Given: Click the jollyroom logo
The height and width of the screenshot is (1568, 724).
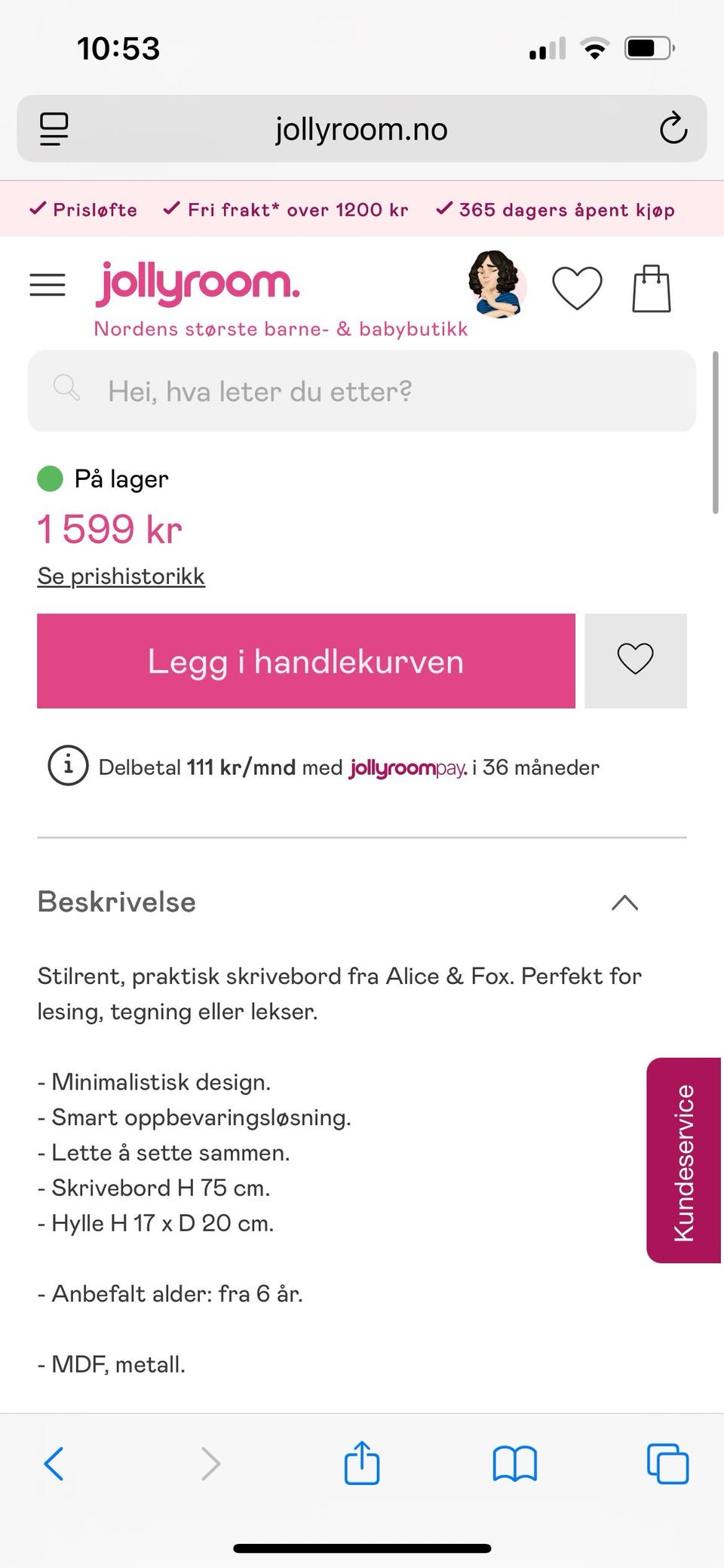Looking at the screenshot, I should [x=198, y=284].
